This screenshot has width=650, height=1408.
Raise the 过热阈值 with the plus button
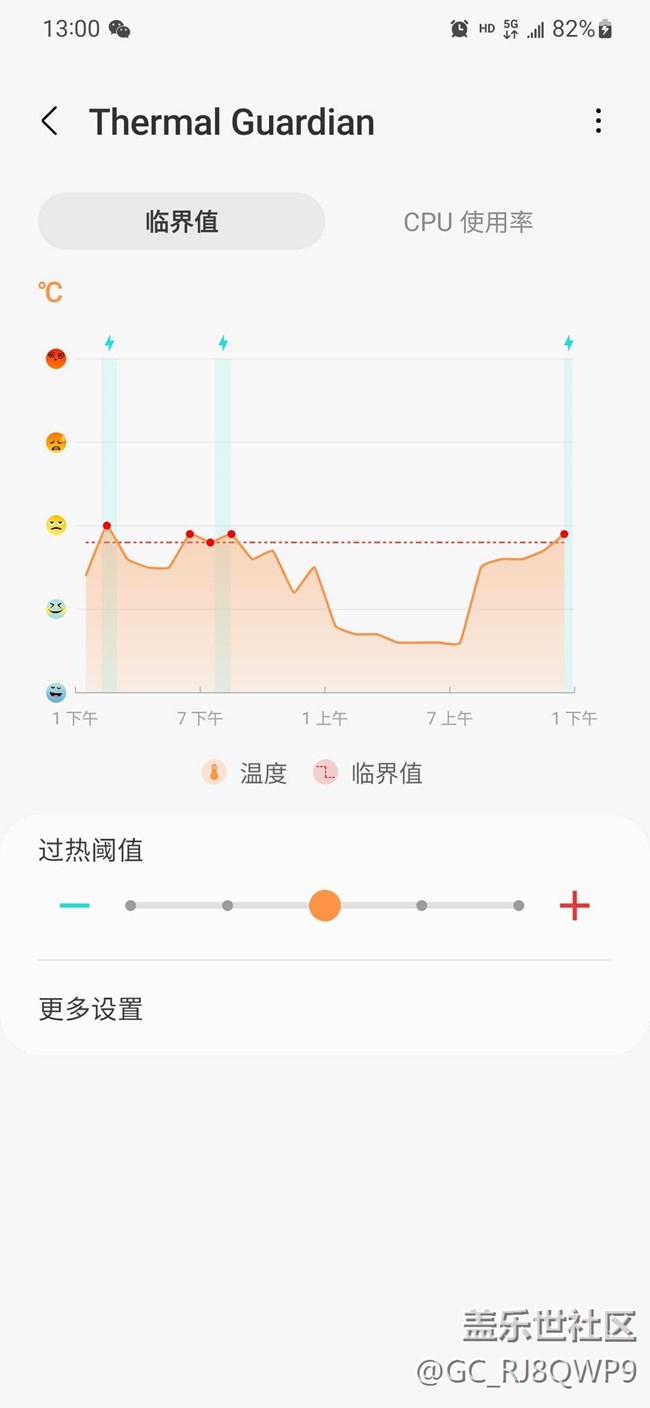574,906
